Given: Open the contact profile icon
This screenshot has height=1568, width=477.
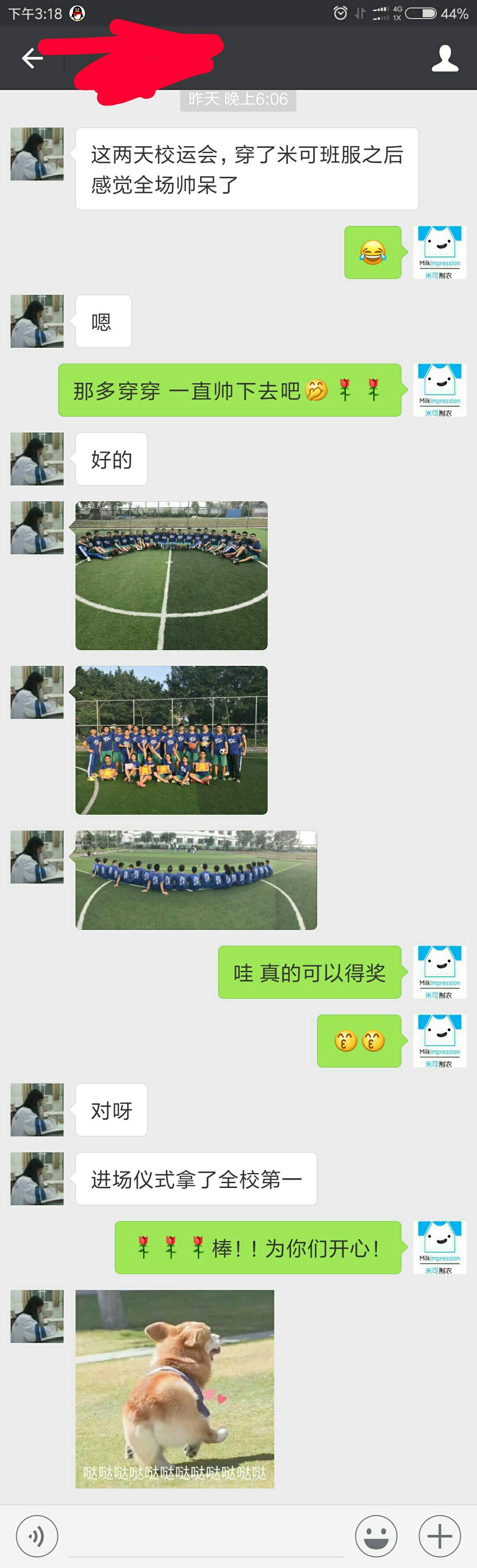Looking at the screenshot, I should point(445,58).
